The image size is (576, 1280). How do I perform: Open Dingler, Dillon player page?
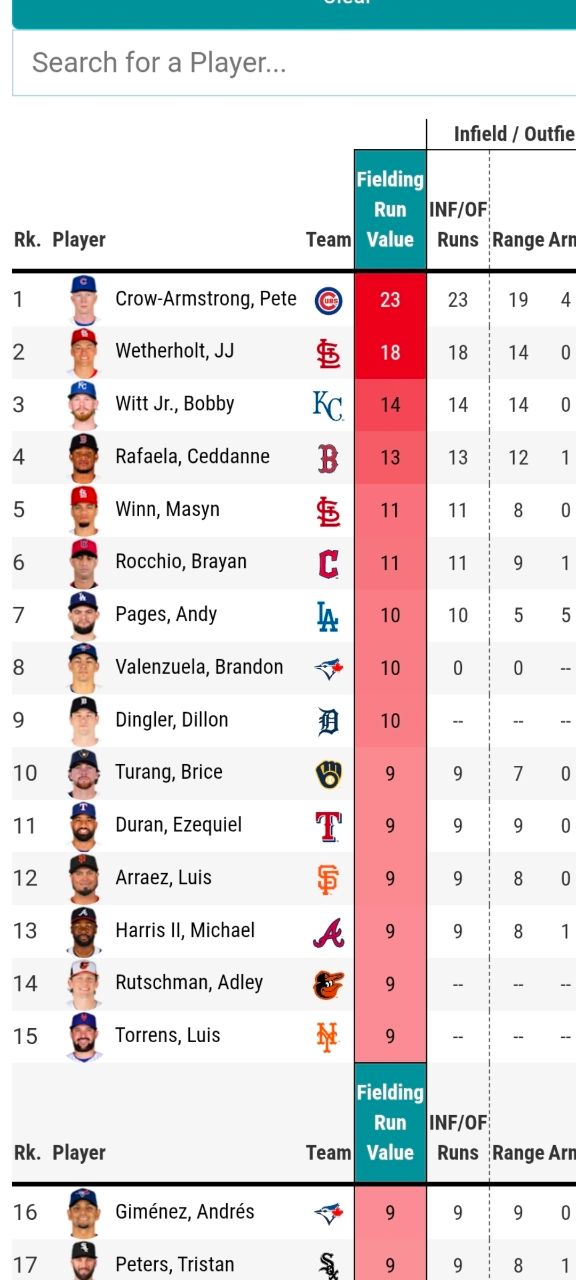point(172,720)
